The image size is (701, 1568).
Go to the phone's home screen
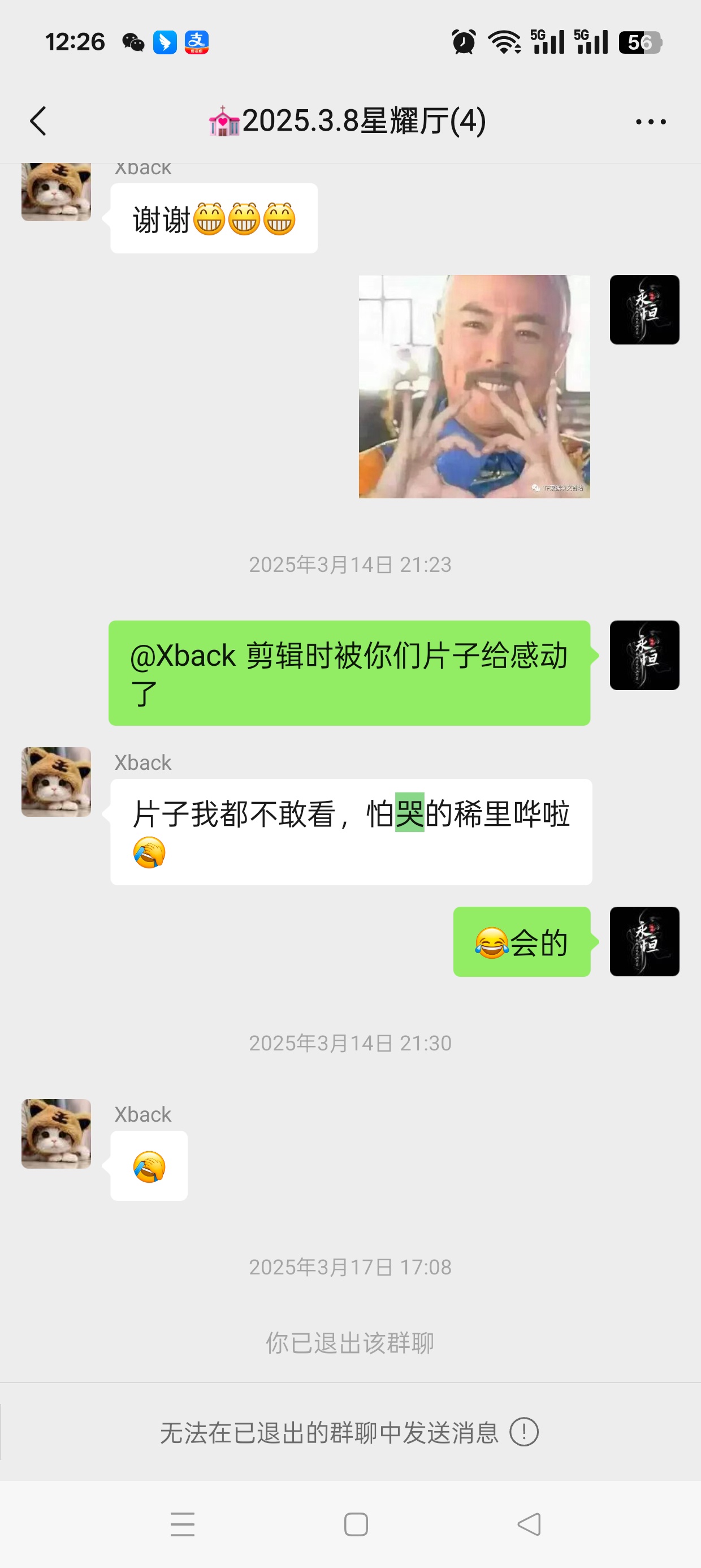(x=356, y=1524)
